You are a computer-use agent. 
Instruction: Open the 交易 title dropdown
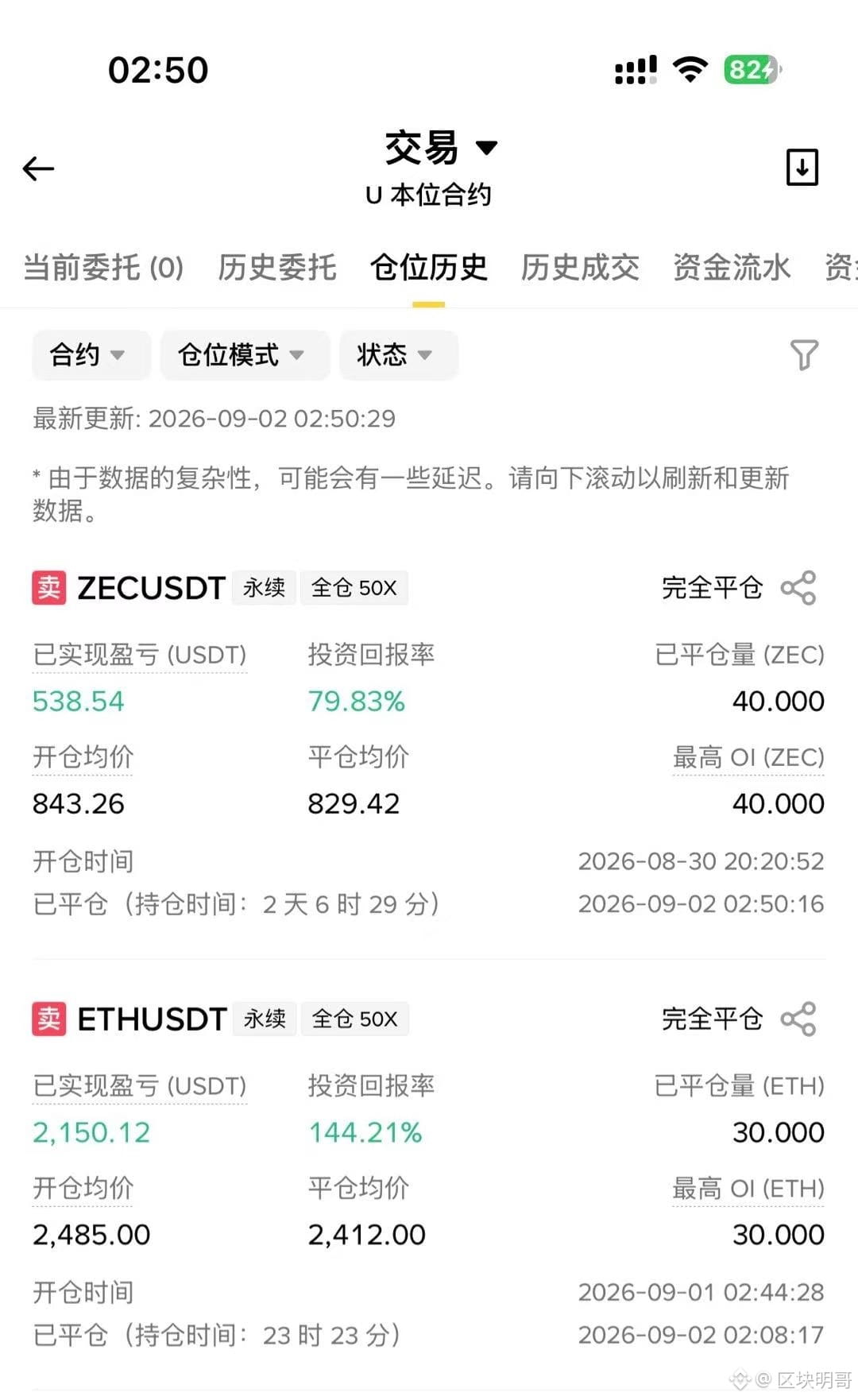pyautogui.click(x=441, y=148)
